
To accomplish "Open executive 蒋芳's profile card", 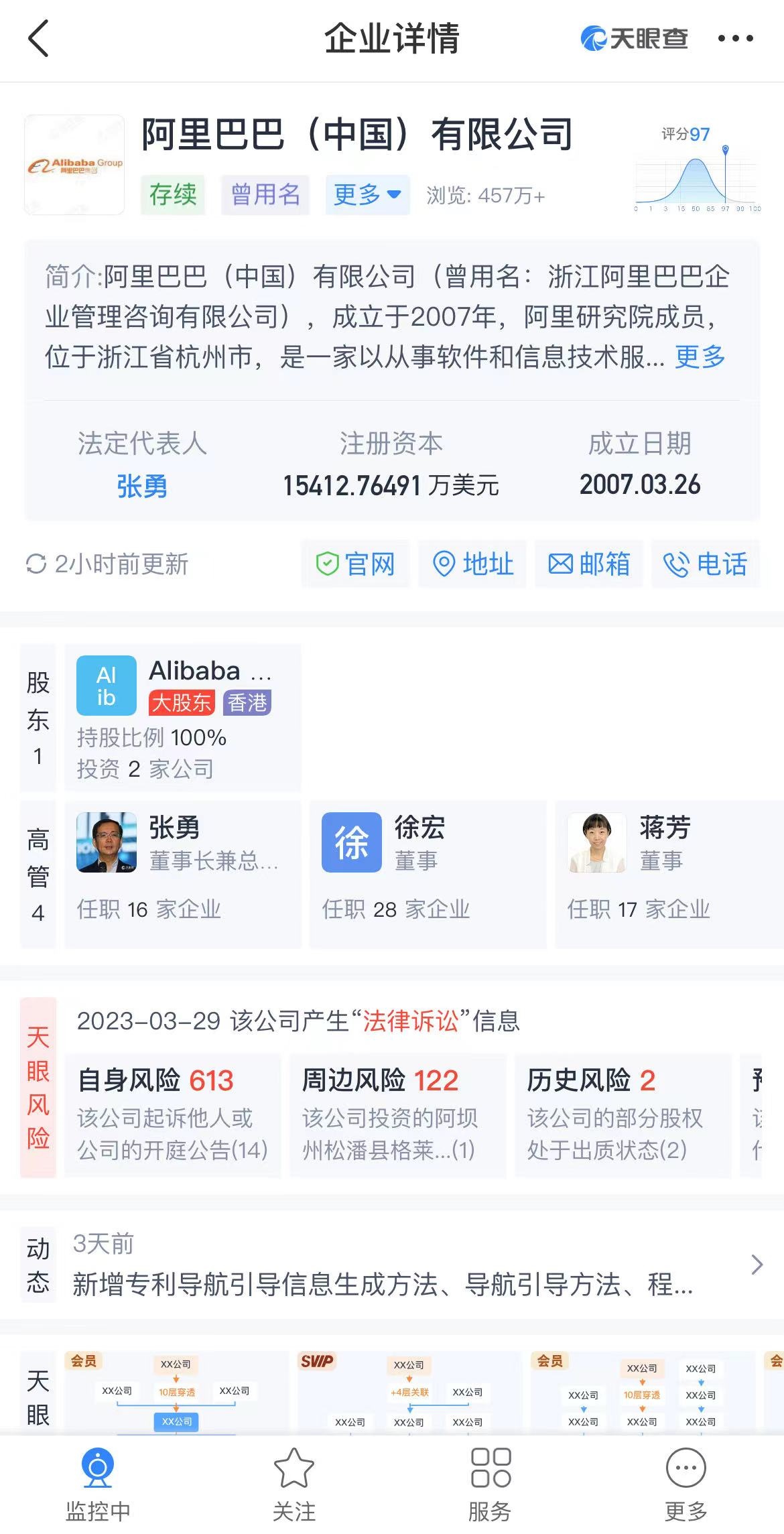I will pos(670,874).
